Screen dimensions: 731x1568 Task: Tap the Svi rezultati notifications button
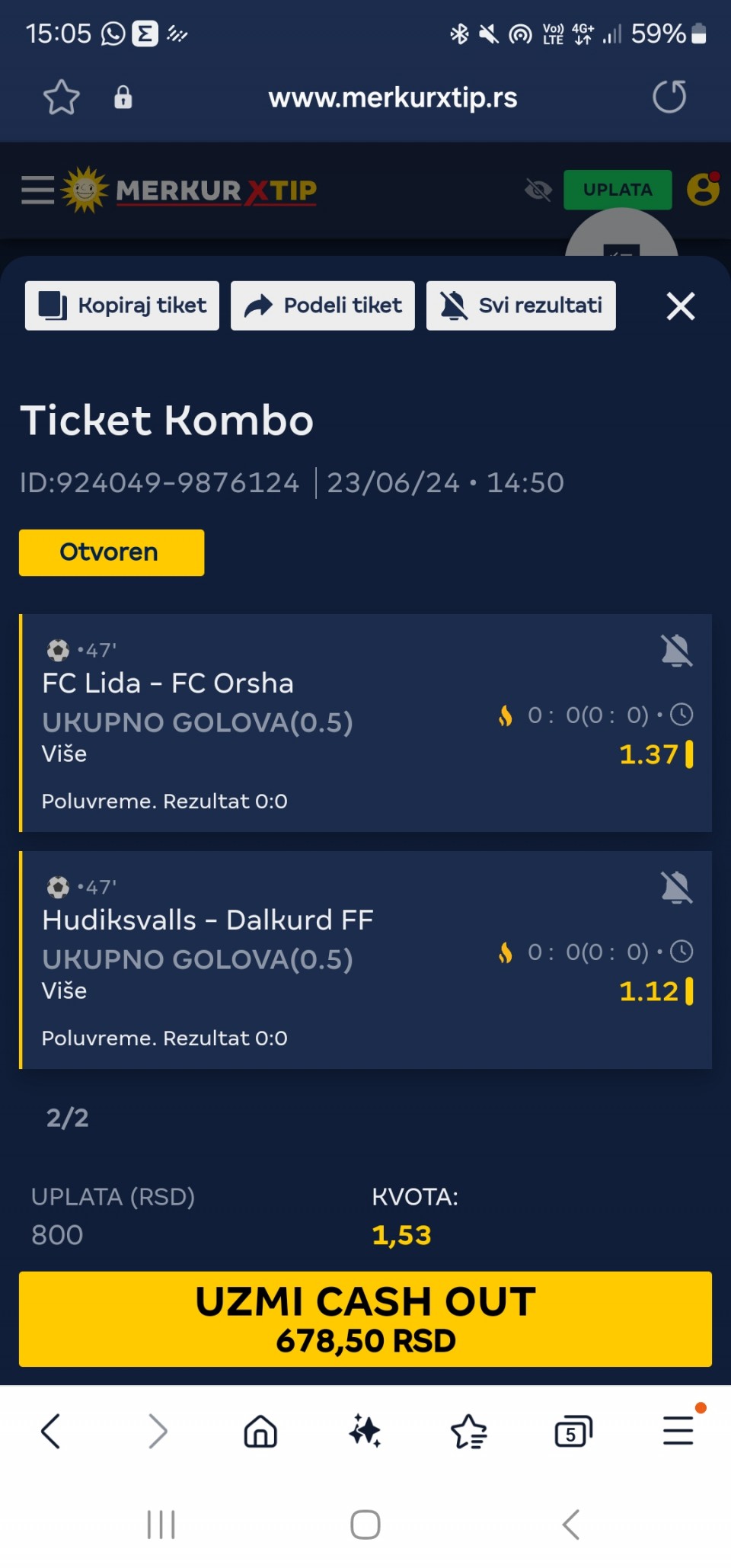(521, 306)
